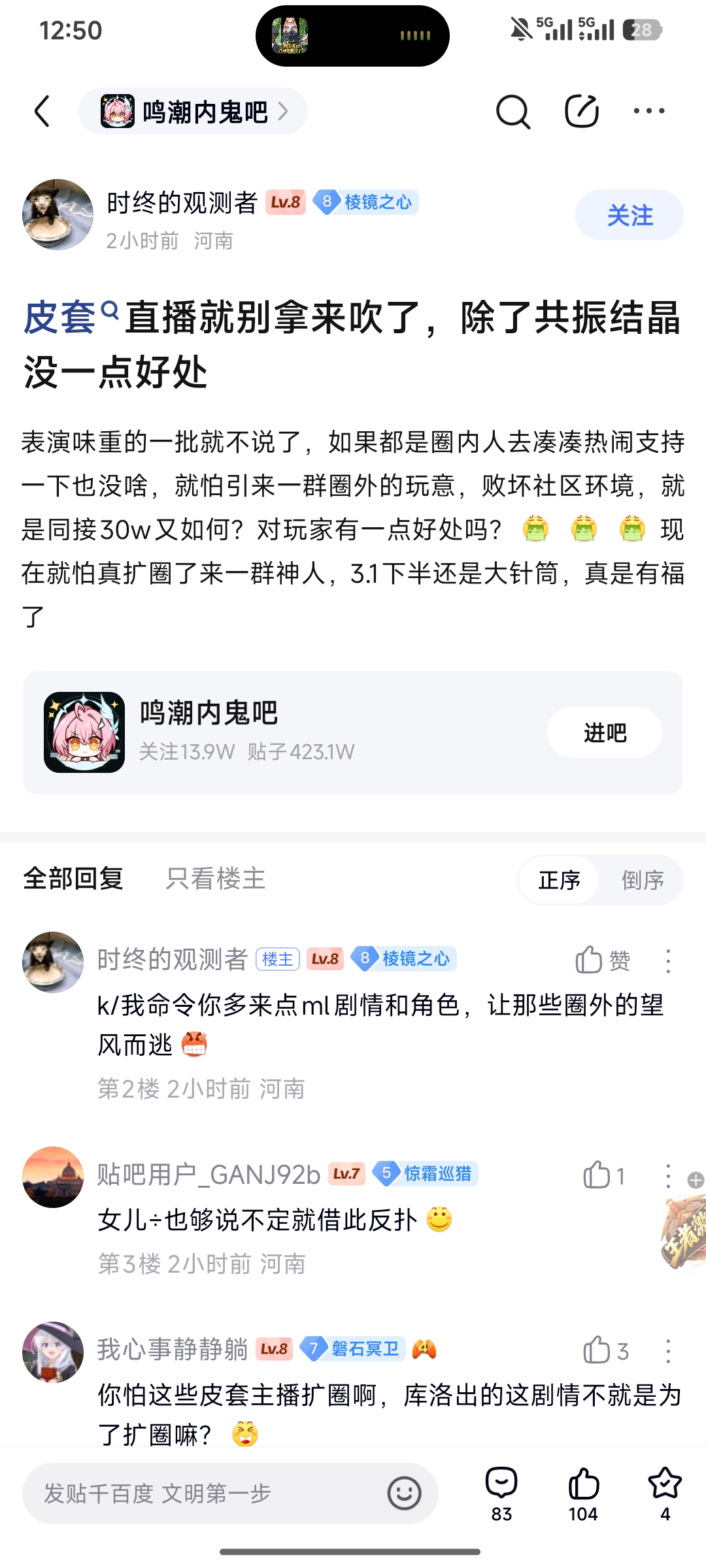Image resolution: width=706 pixels, height=1568 pixels.
Task: Like the 2nd floor reply by 时终的观测者
Action: coord(601,960)
